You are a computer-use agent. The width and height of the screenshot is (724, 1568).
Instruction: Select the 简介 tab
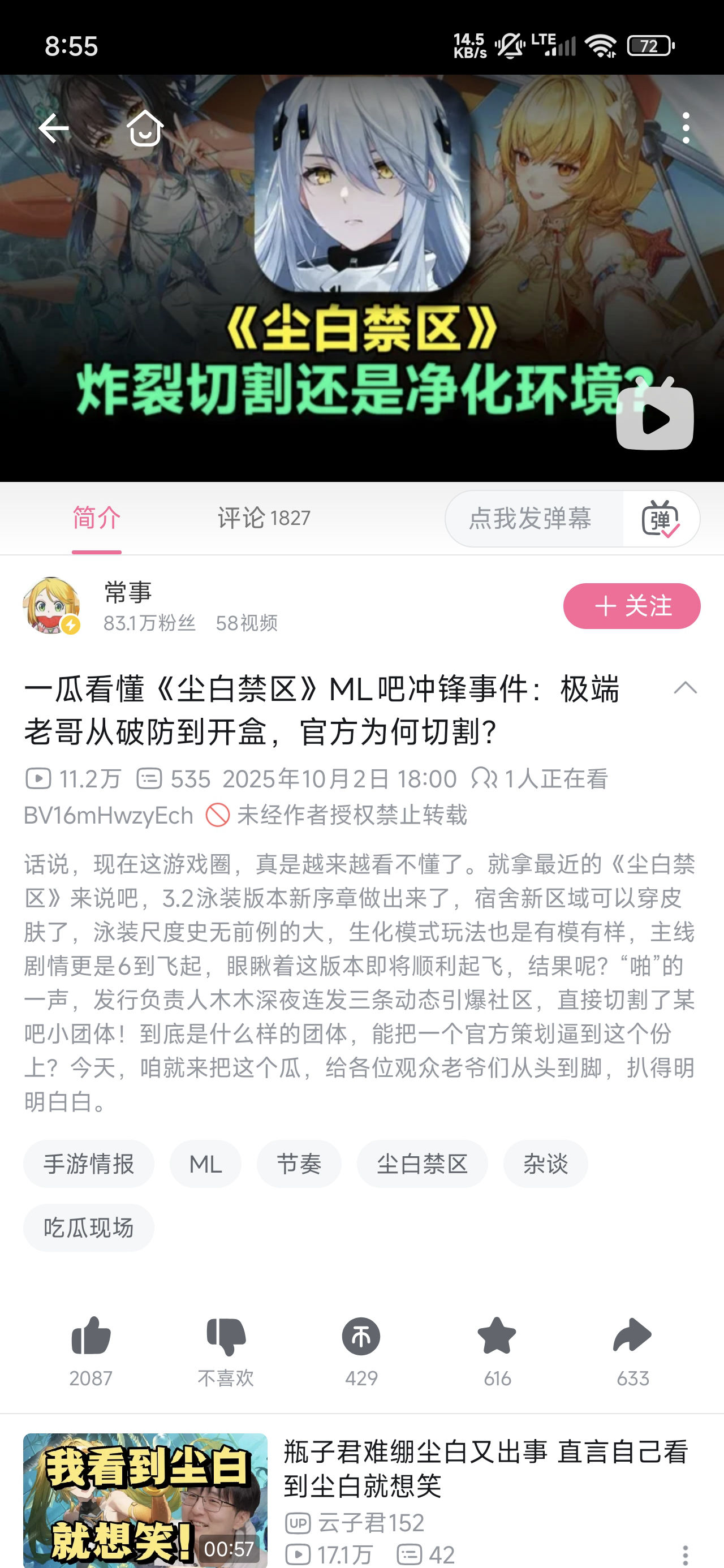tap(96, 519)
